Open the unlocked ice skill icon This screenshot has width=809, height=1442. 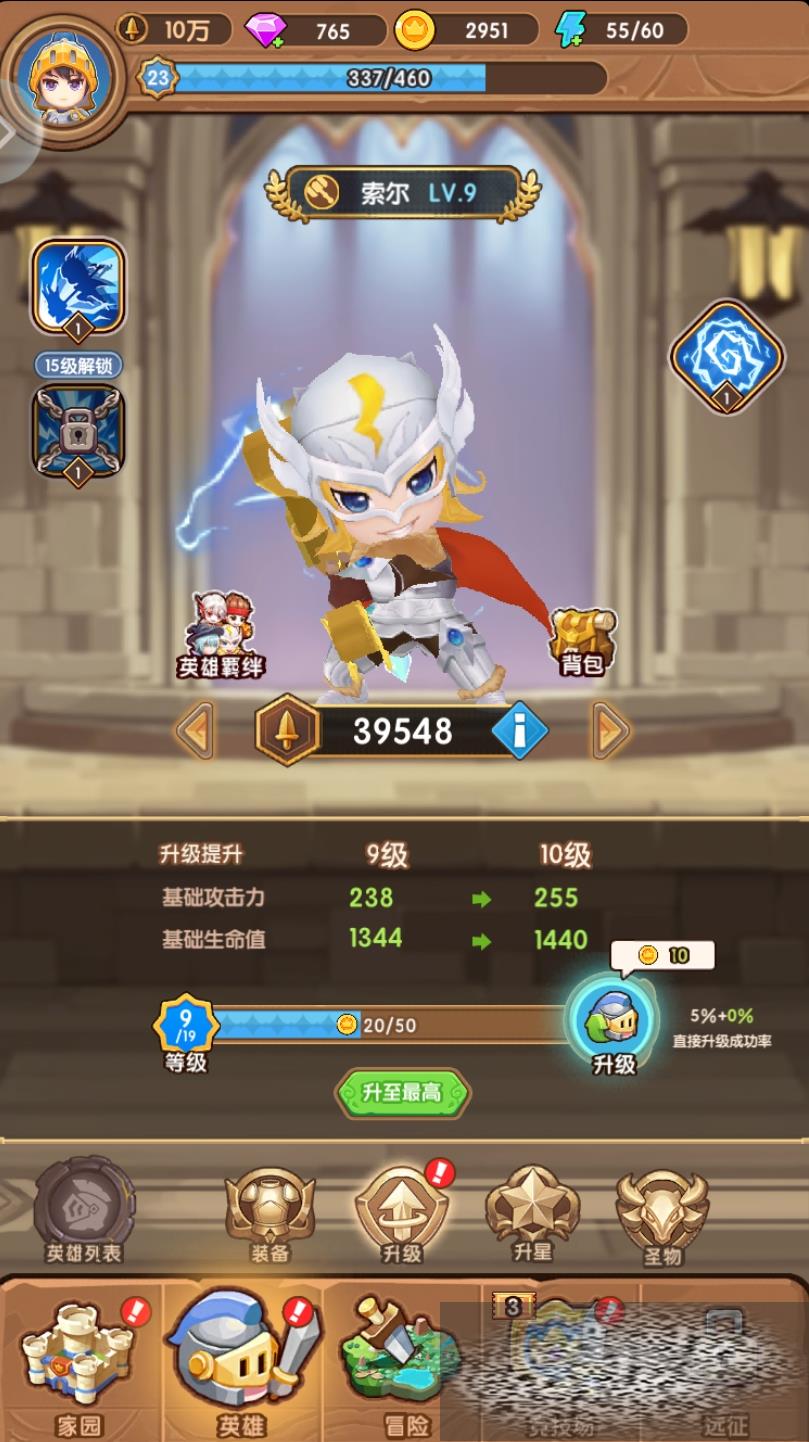tap(78, 285)
